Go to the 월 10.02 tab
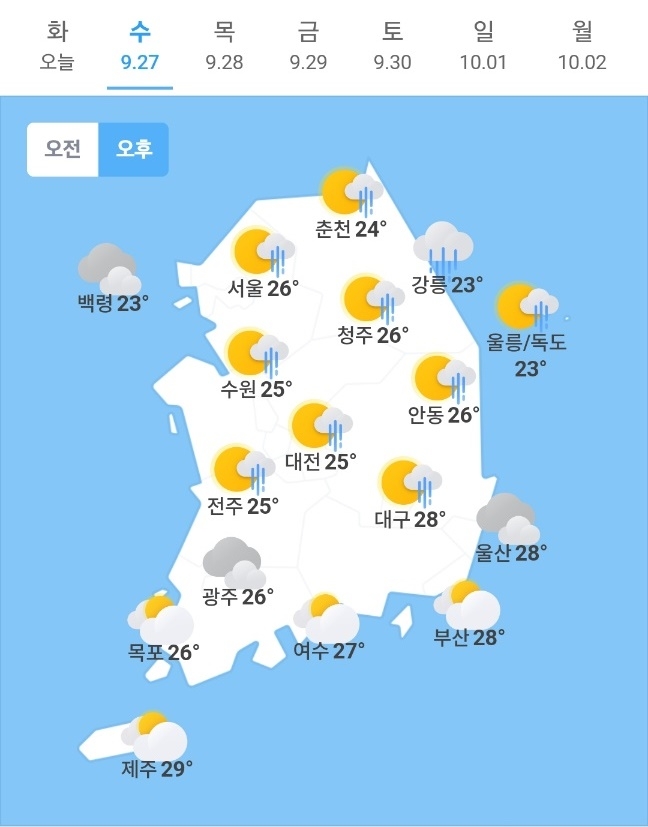648x827 pixels. pyautogui.click(x=582, y=45)
